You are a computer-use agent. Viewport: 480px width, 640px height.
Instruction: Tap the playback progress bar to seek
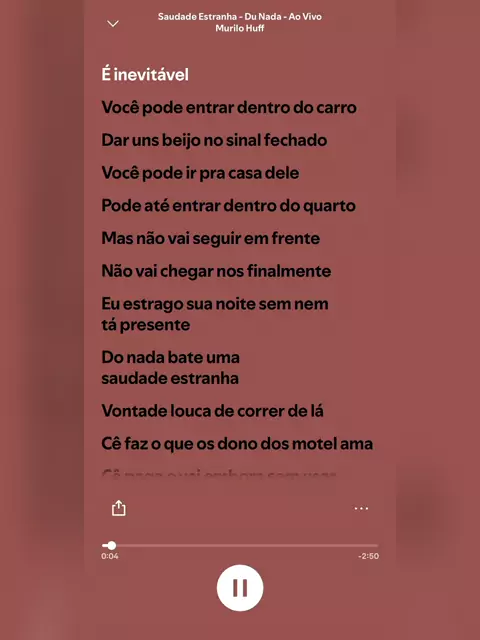point(240,545)
